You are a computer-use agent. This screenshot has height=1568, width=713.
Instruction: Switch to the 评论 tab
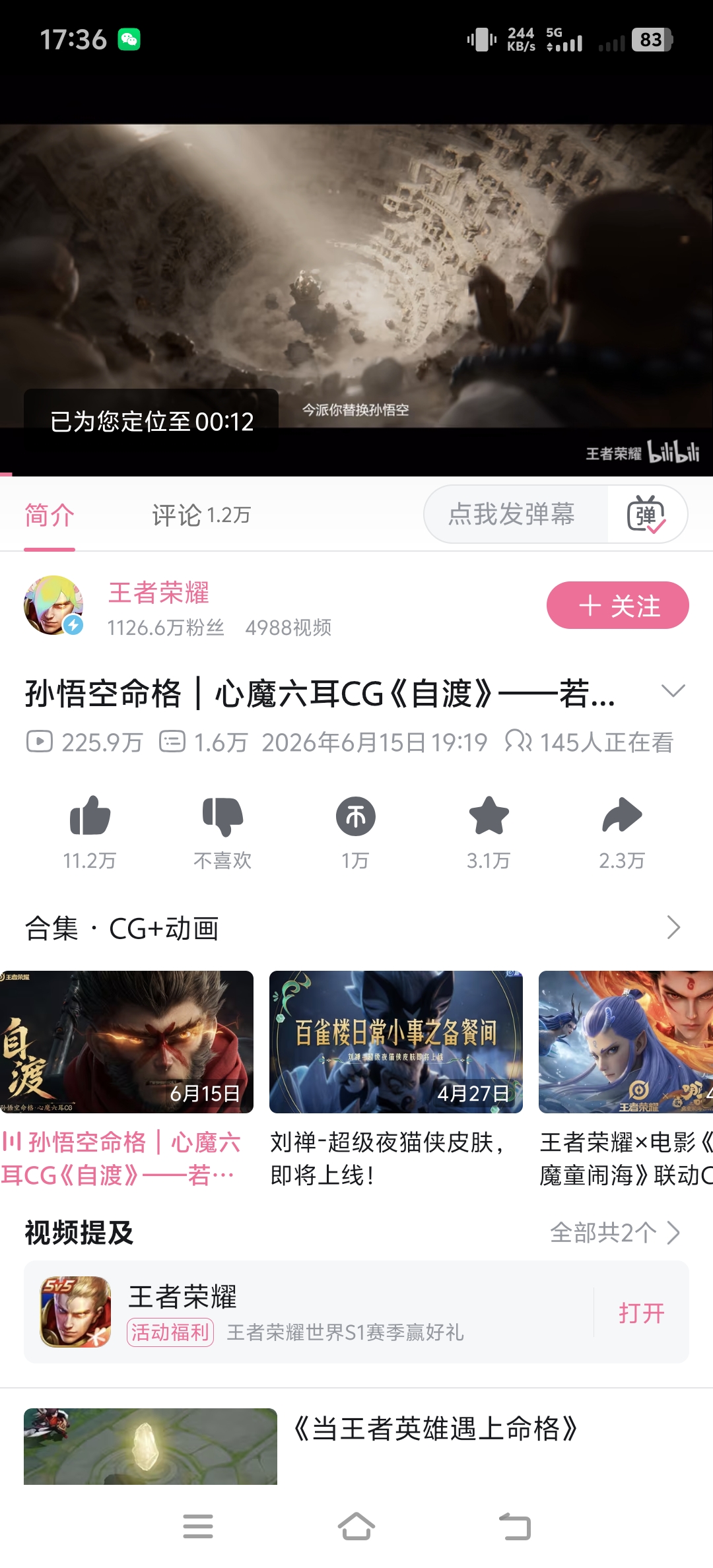[x=201, y=515]
